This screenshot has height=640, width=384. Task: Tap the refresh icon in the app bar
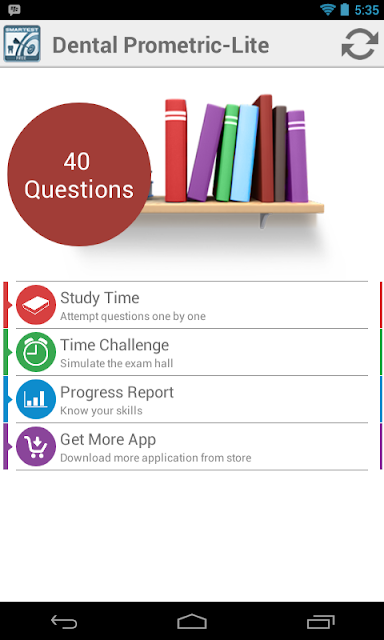click(x=360, y=44)
